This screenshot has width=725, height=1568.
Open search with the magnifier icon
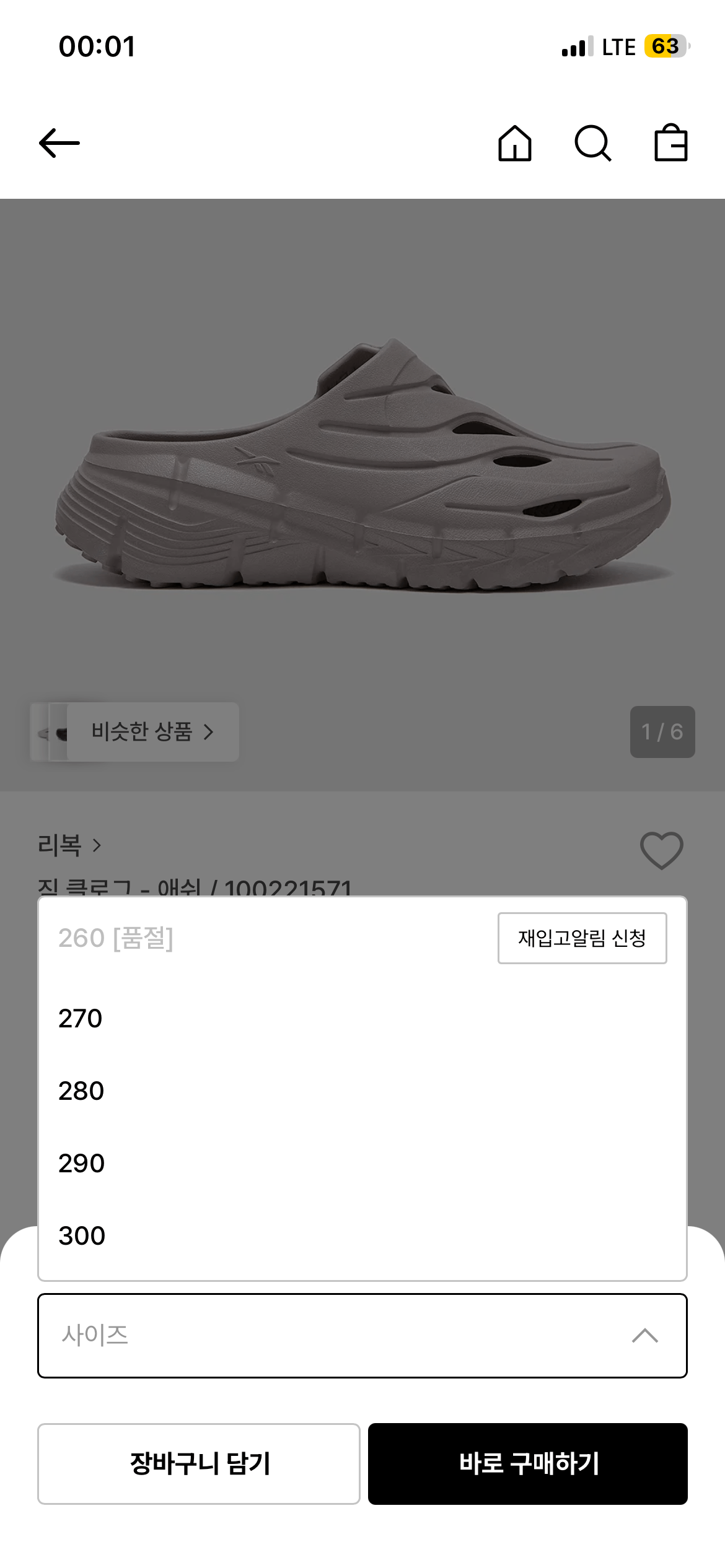coord(594,144)
